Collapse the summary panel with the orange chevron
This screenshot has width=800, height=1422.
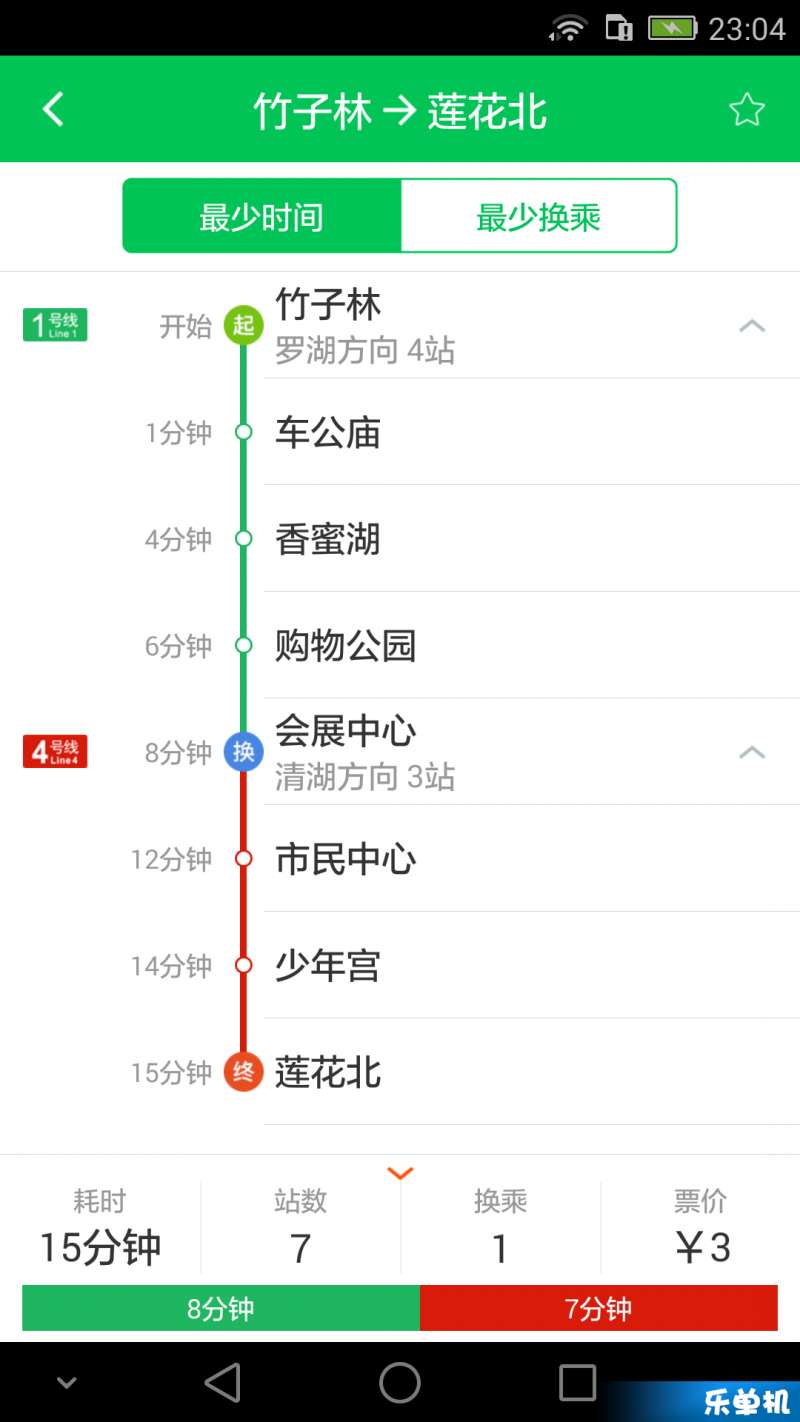(x=400, y=1173)
